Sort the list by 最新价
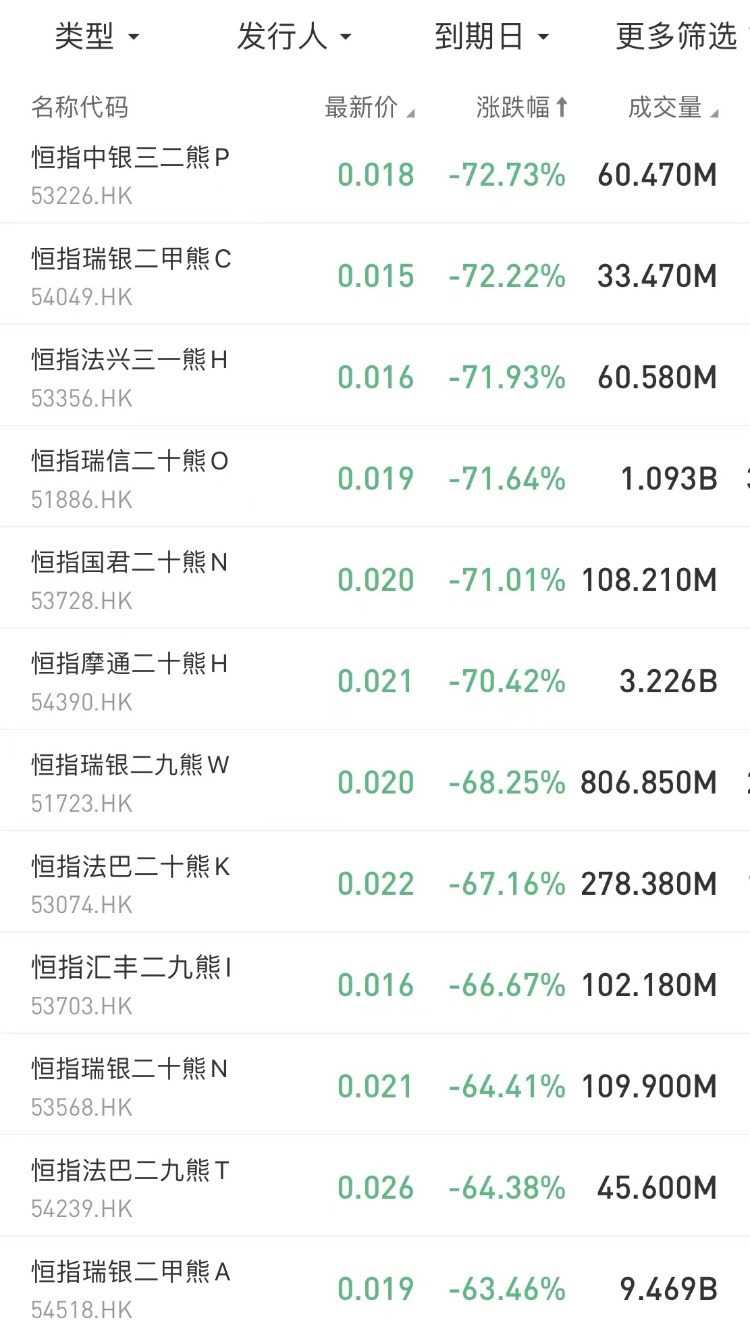The image size is (750, 1327). tap(369, 108)
